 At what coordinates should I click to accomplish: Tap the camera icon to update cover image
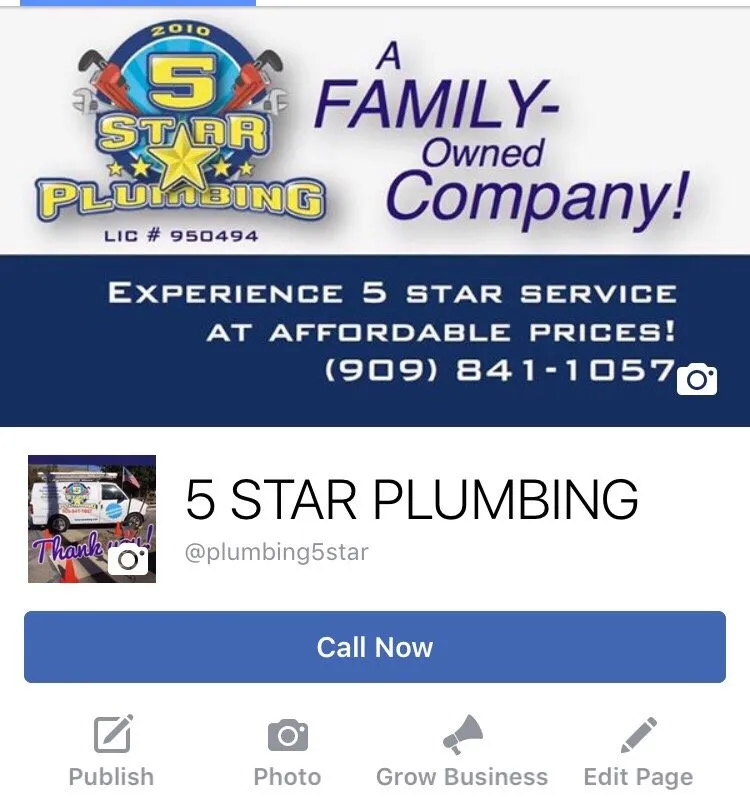[x=698, y=379]
